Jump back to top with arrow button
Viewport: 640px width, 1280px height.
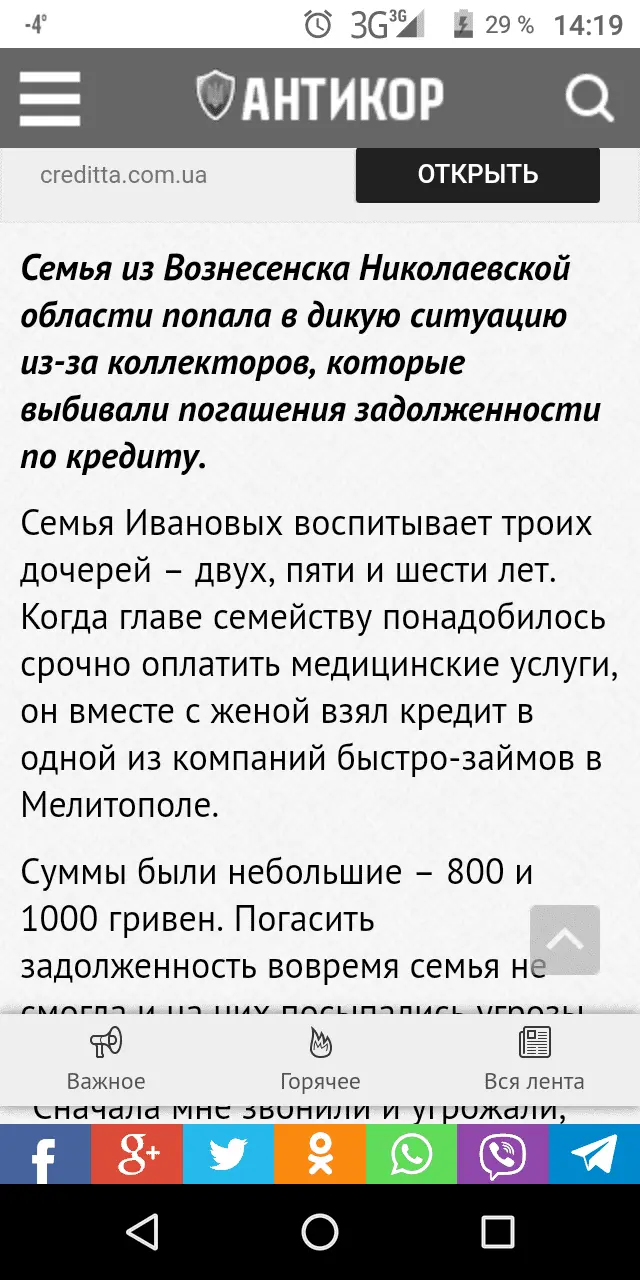tap(565, 940)
